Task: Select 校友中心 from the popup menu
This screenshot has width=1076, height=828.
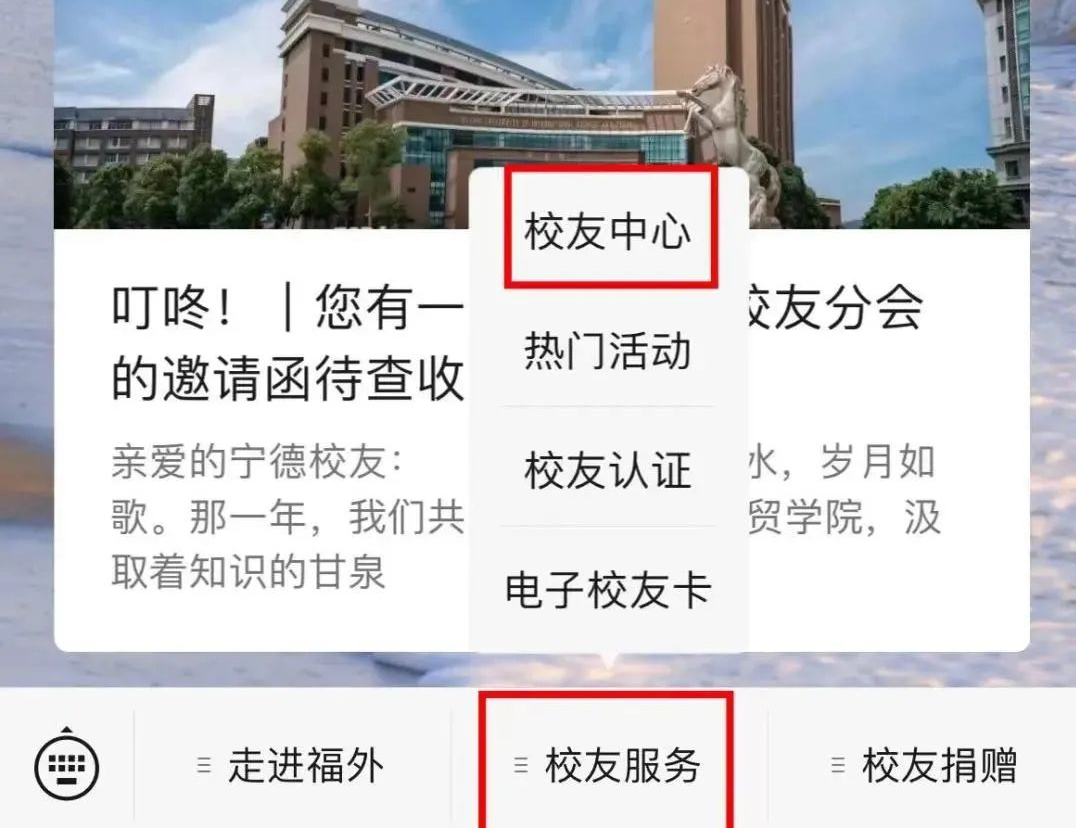Action: pos(608,232)
